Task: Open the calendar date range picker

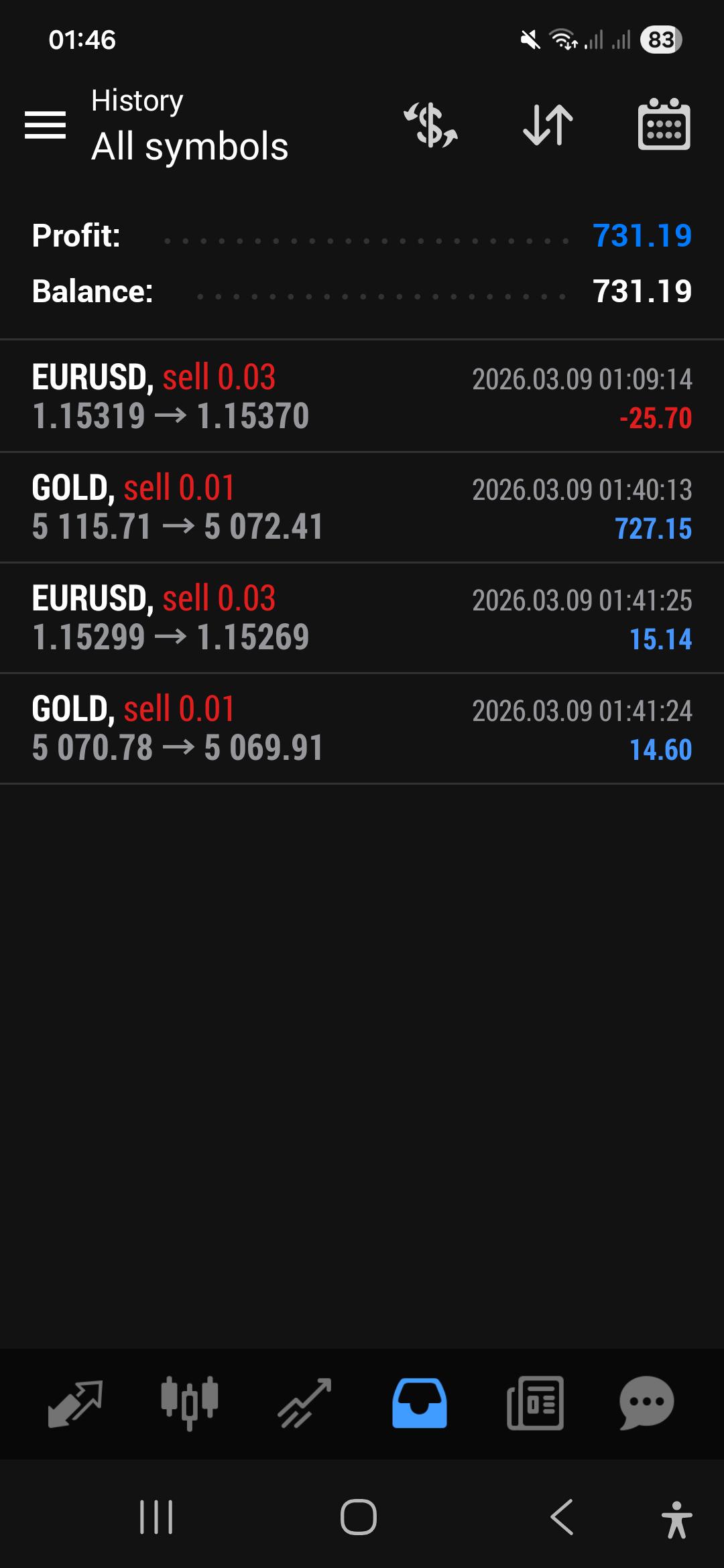Action: click(664, 124)
